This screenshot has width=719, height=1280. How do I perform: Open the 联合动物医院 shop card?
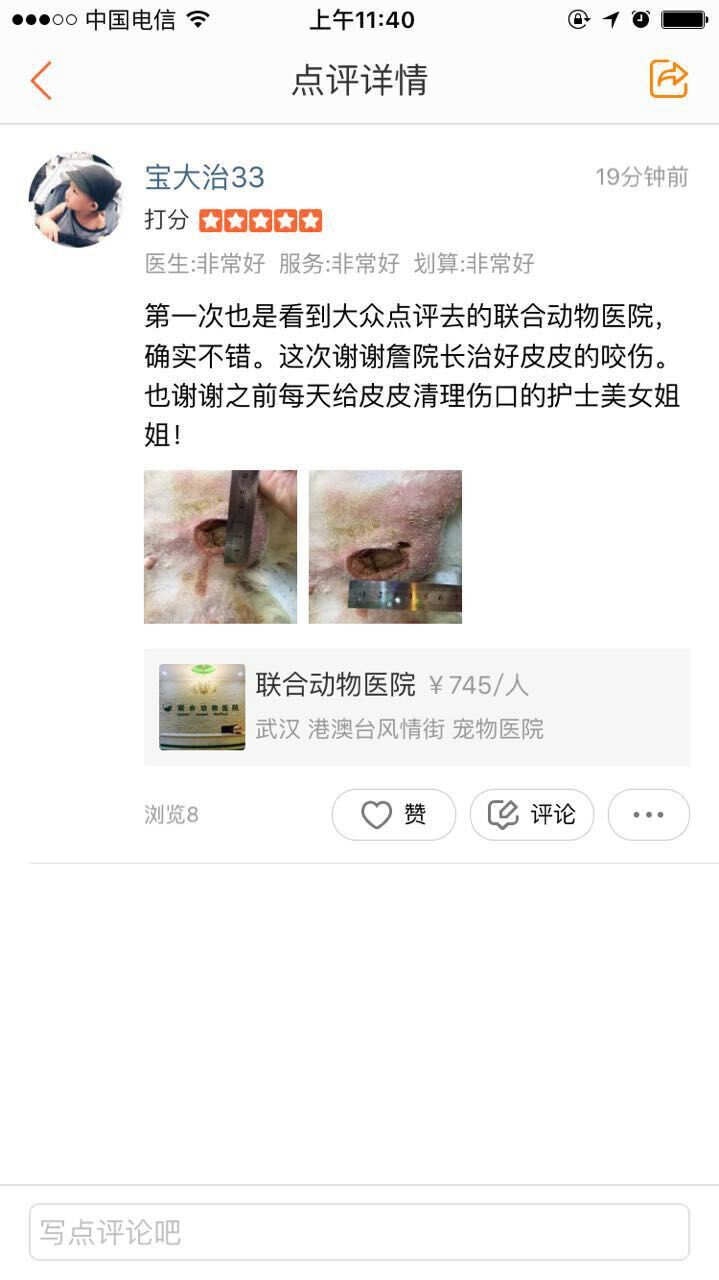(x=417, y=707)
